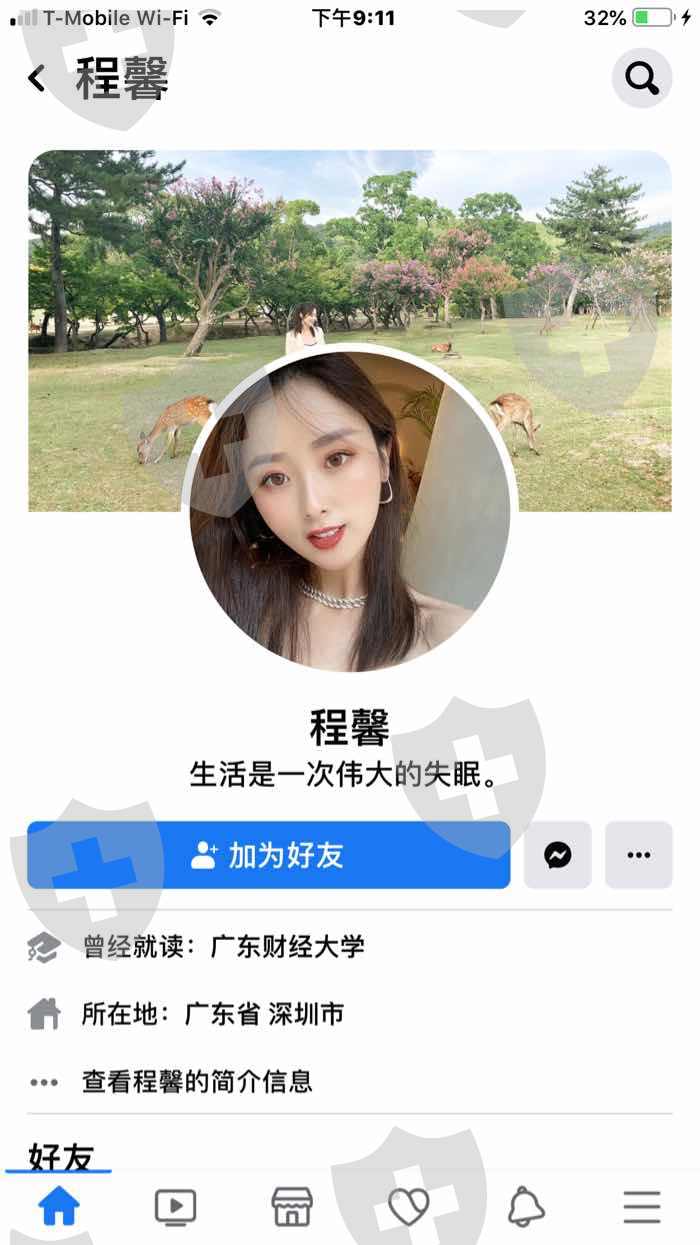View the round profile picture
The height and width of the screenshot is (1245, 700).
350,510
